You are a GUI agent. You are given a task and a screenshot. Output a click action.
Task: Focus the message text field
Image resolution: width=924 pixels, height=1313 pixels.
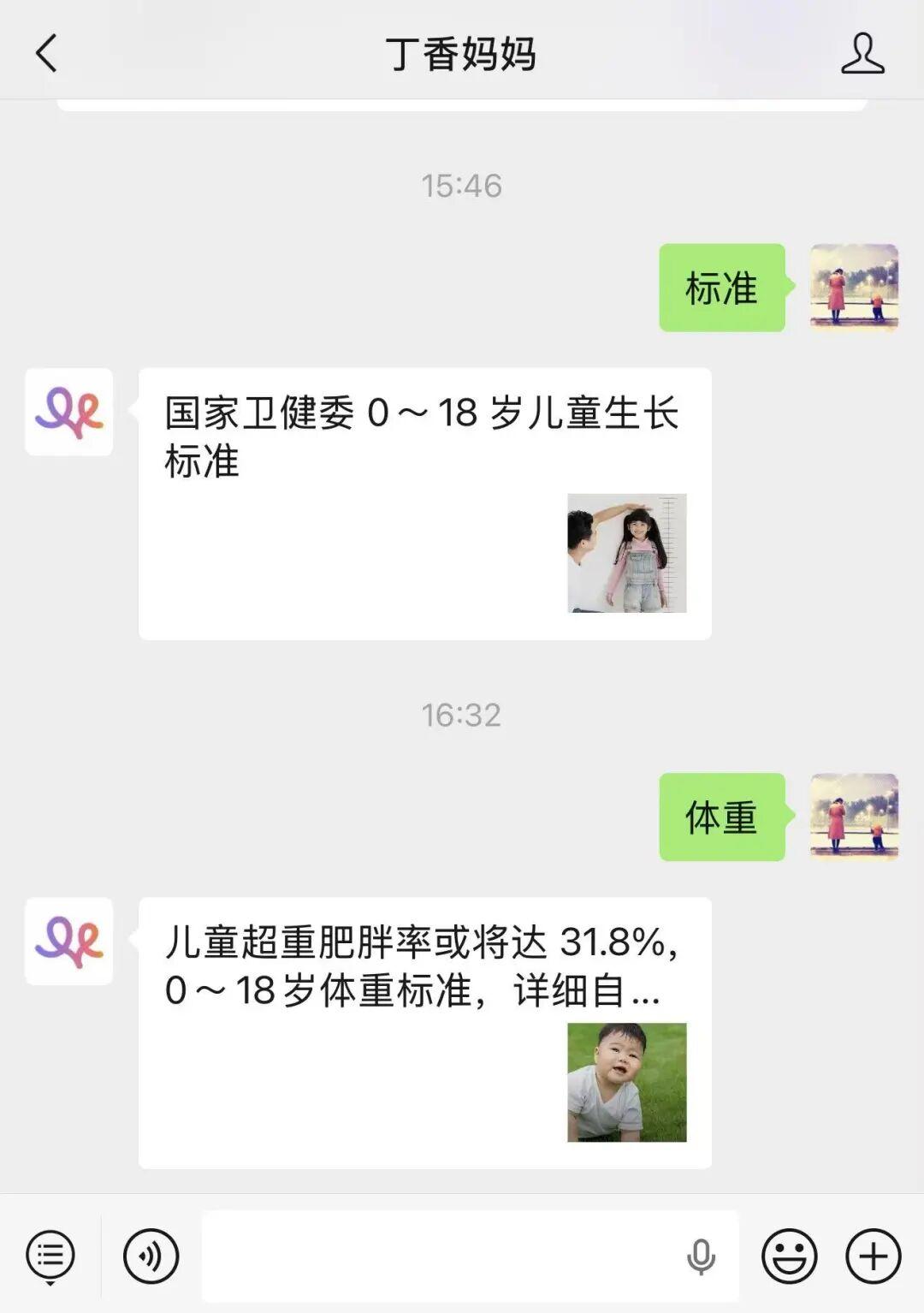(x=436, y=1256)
